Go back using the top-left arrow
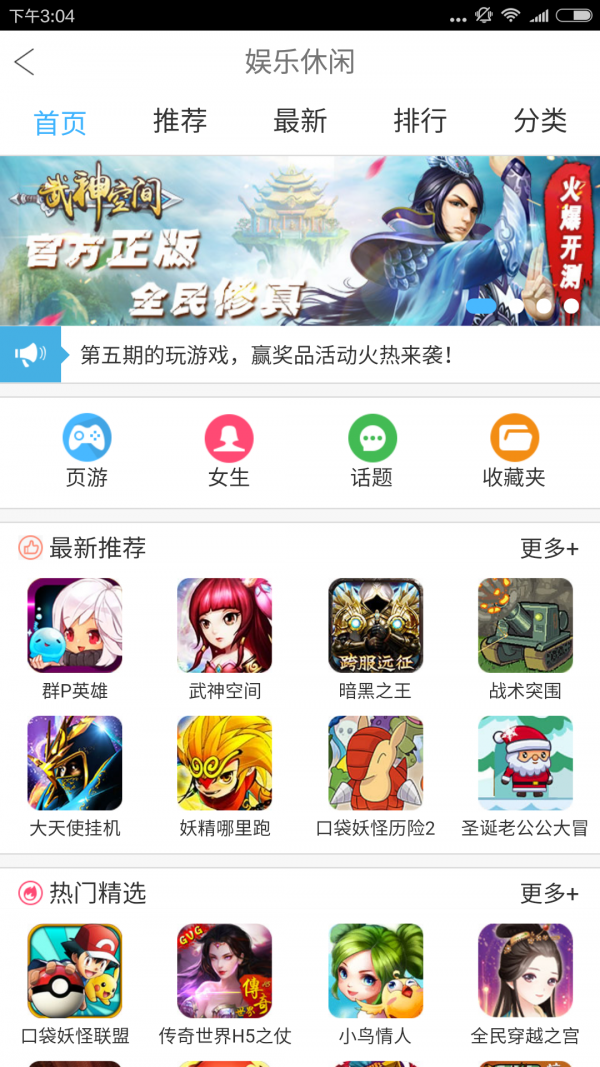Image resolution: width=600 pixels, height=1067 pixels. coord(25,62)
